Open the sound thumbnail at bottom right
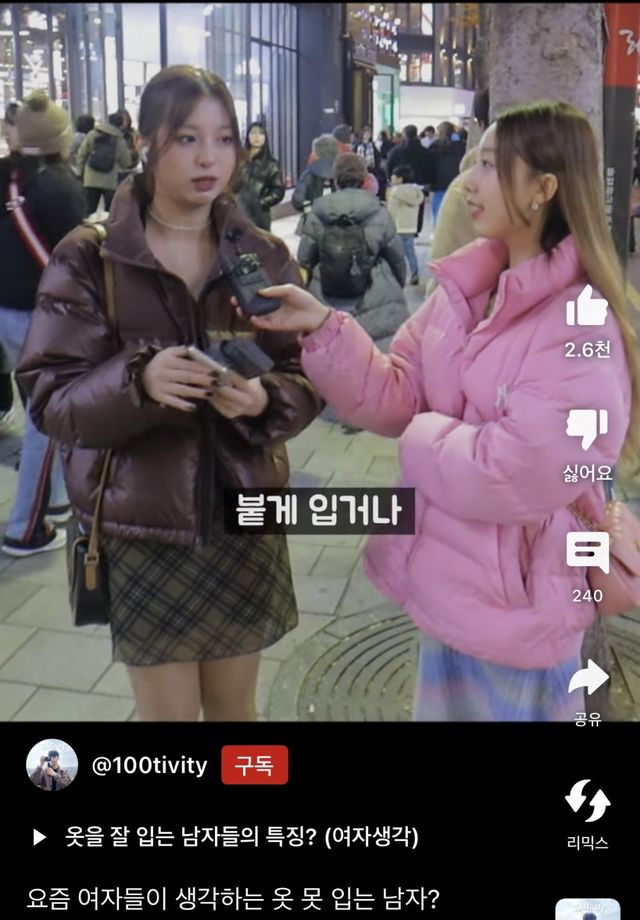This screenshot has width=640, height=920. [x=587, y=908]
